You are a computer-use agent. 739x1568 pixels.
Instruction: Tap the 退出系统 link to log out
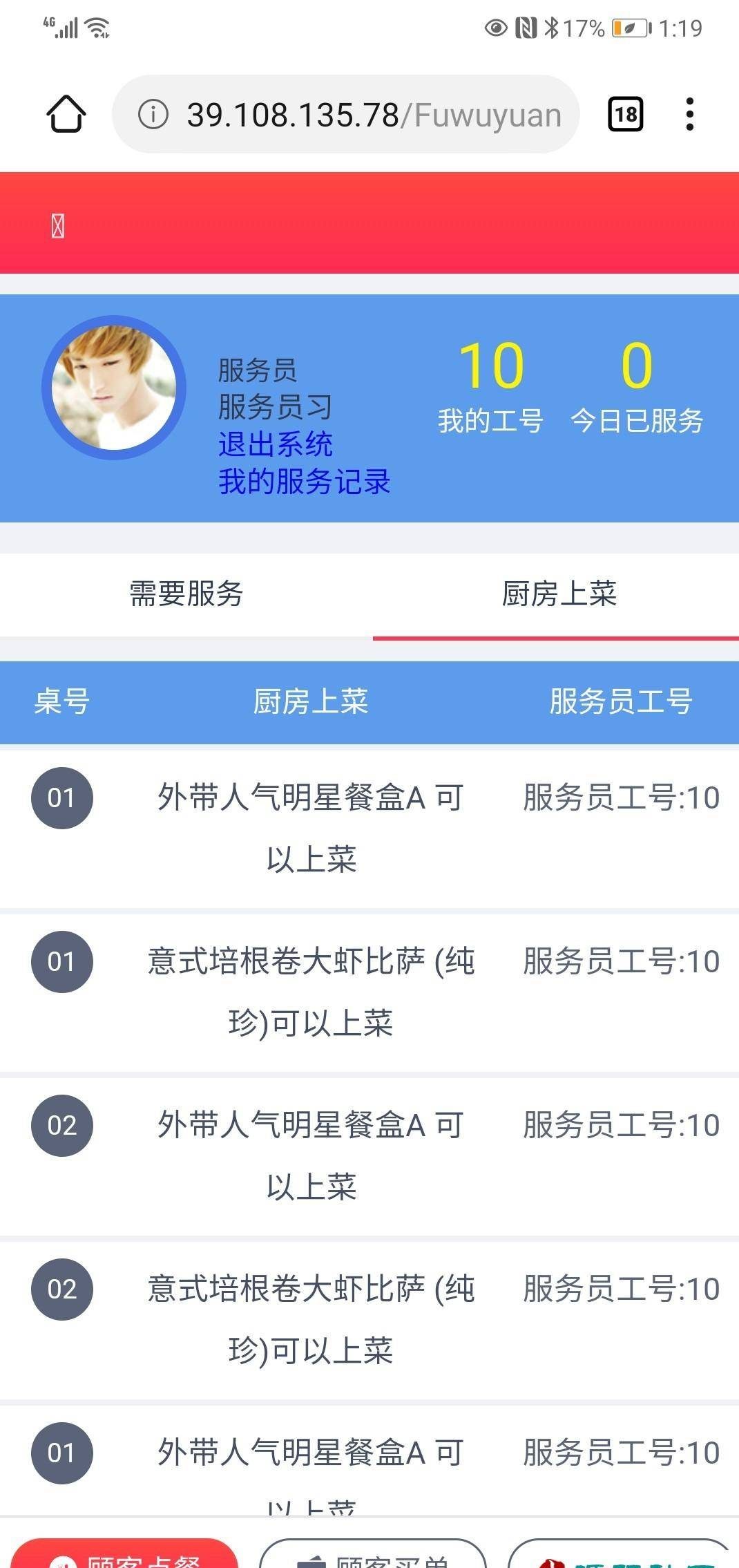pos(276,444)
